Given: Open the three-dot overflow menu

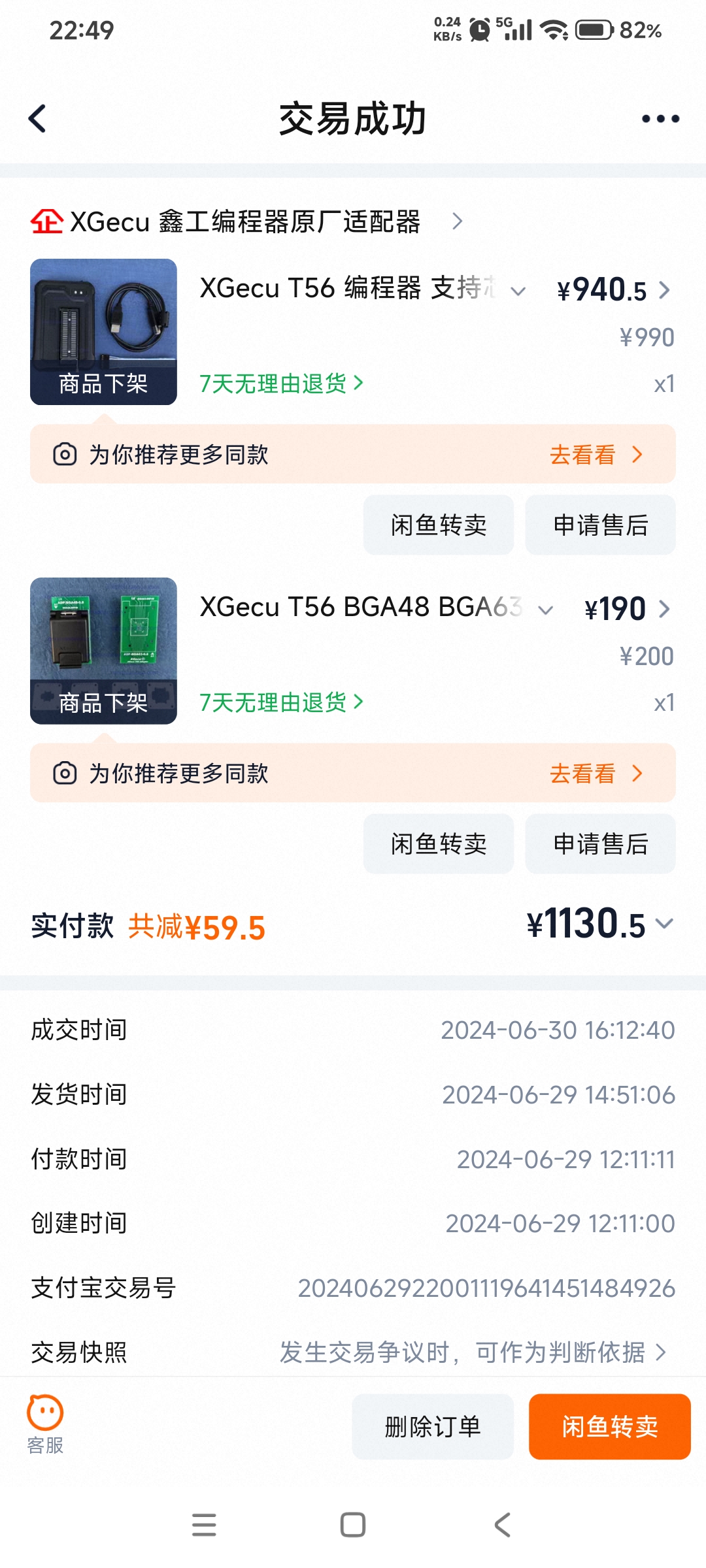Looking at the screenshot, I should (660, 119).
